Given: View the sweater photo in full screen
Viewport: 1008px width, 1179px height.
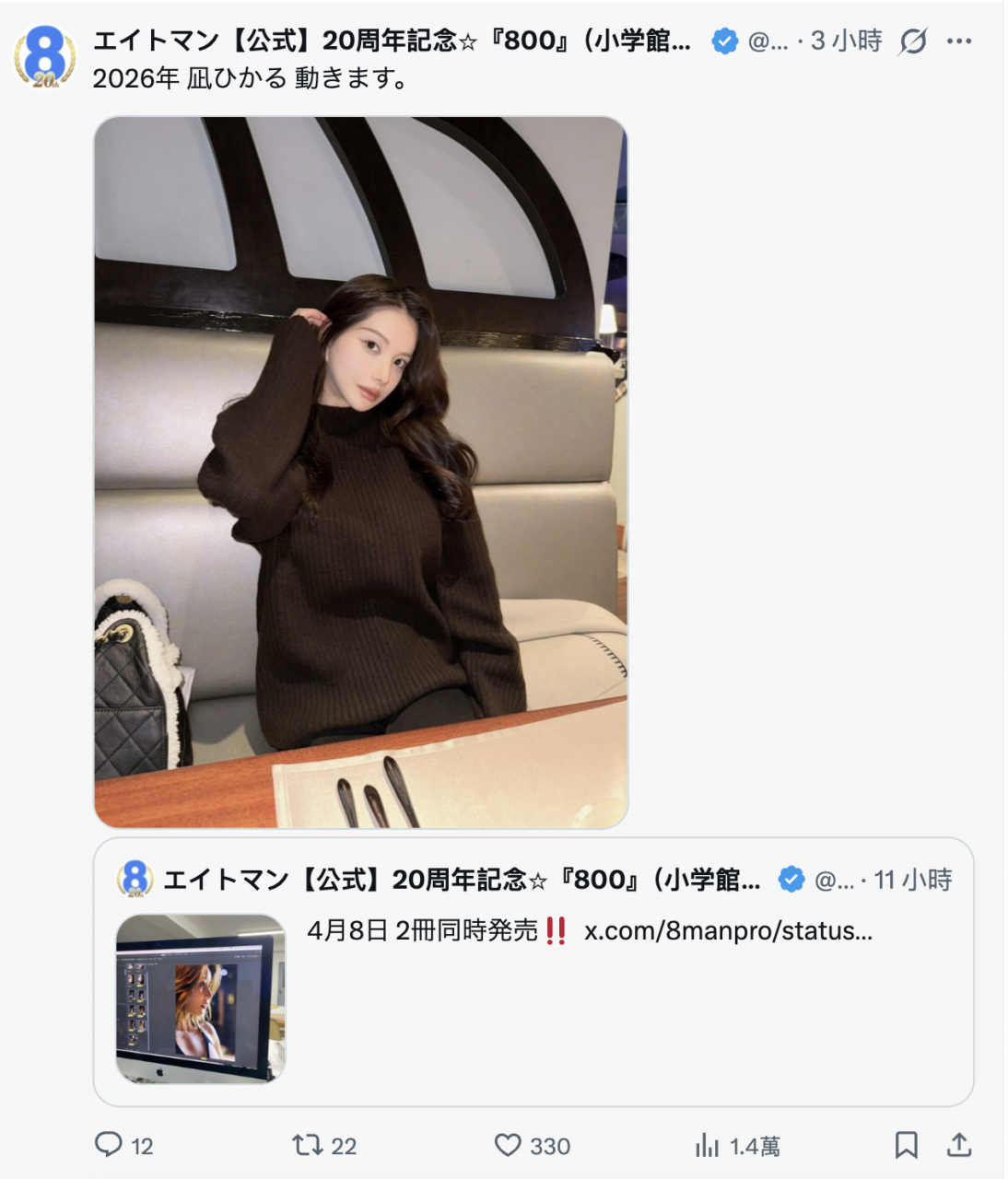Looking at the screenshot, I should pos(360,472).
